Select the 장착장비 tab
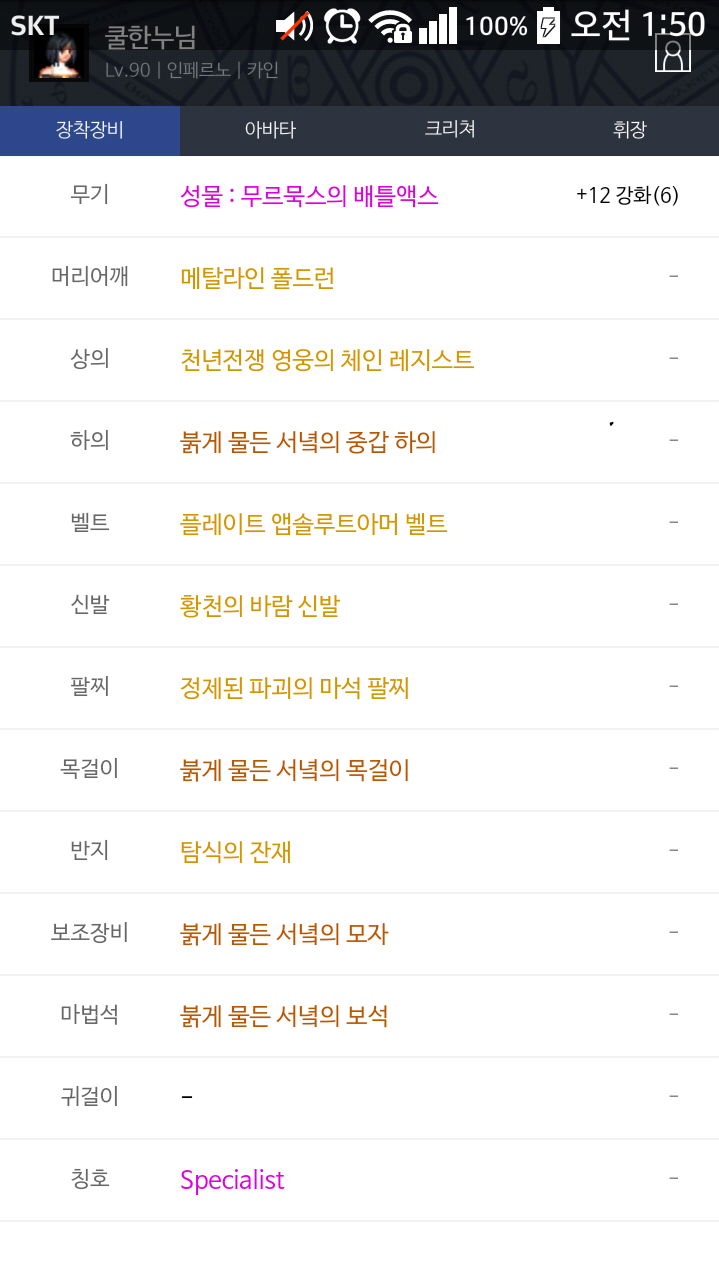719x1279 pixels. (90, 130)
